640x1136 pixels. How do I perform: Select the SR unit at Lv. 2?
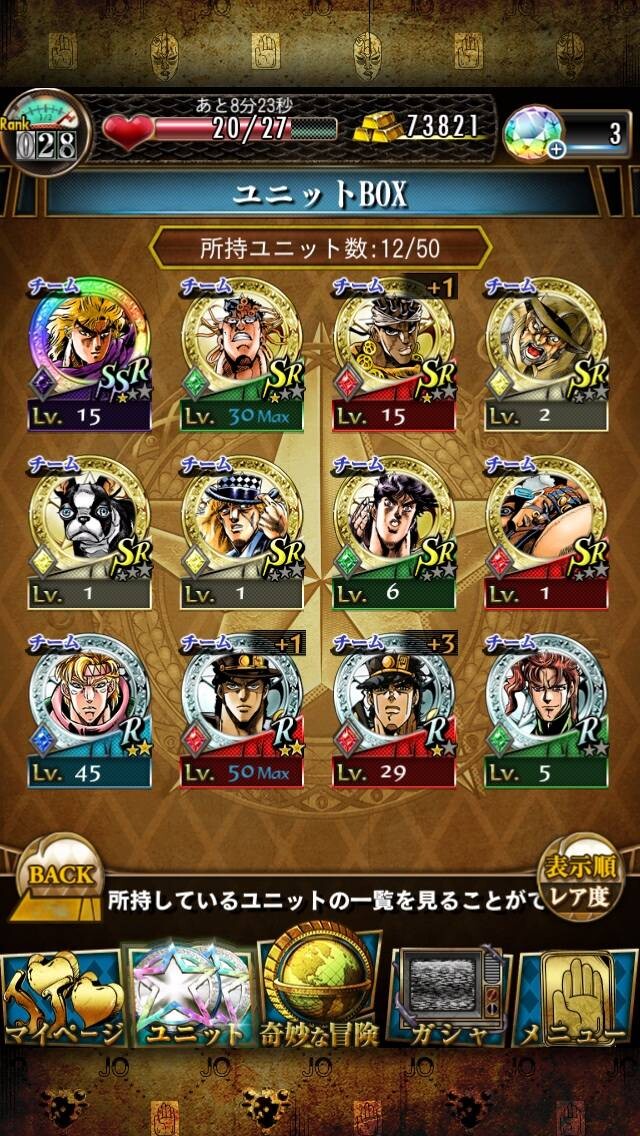(x=546, y=353)
